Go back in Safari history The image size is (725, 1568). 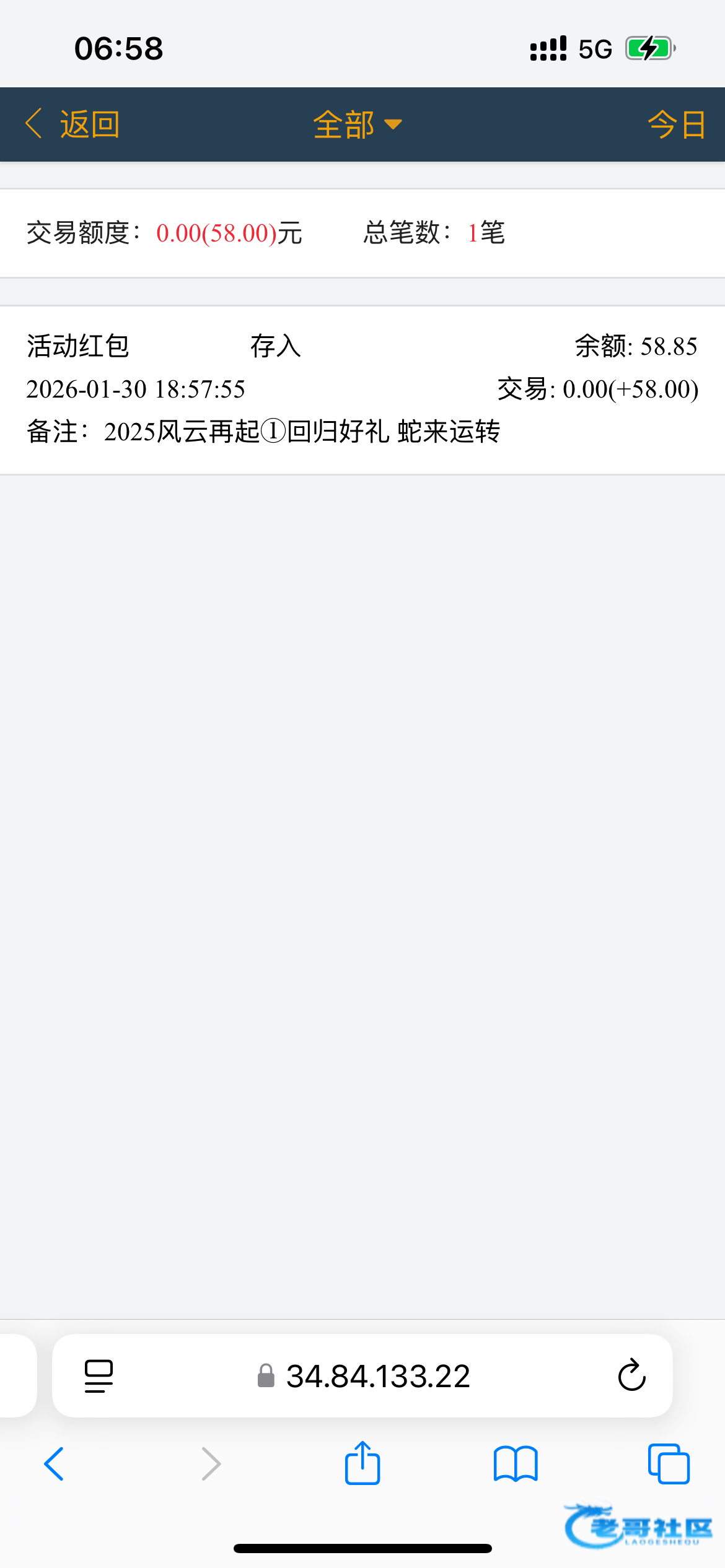[55, 1464]
